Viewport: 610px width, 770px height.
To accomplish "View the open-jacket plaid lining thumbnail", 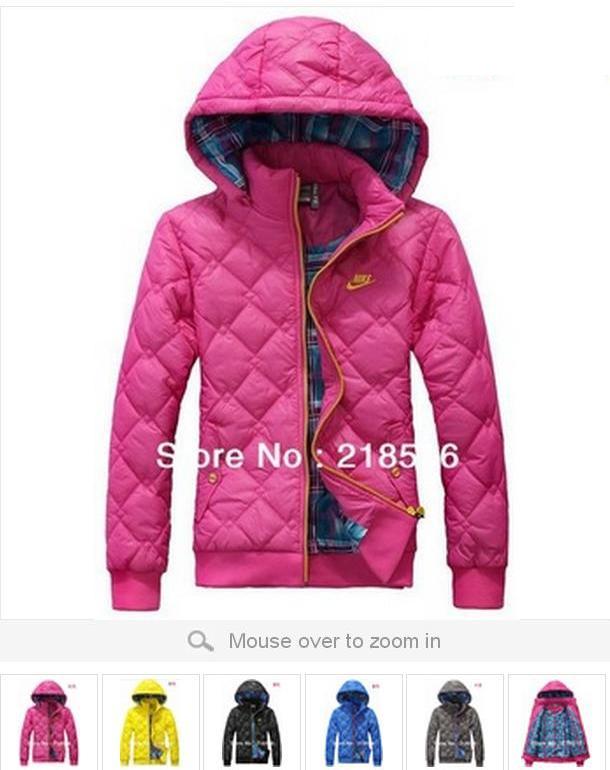I will coord(556,721).
